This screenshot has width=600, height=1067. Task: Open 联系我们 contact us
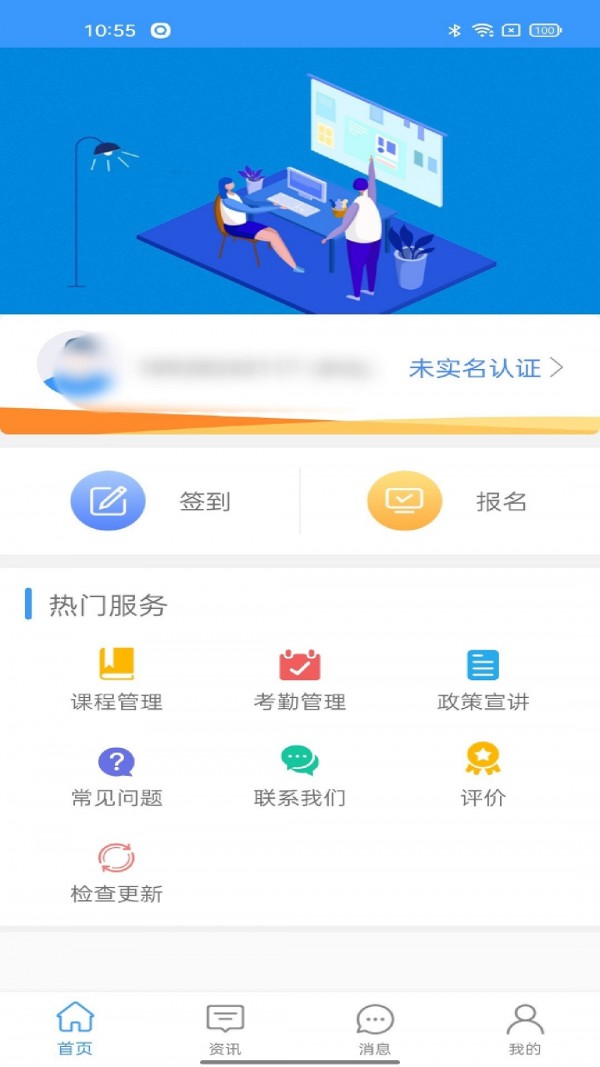(299, 776)
